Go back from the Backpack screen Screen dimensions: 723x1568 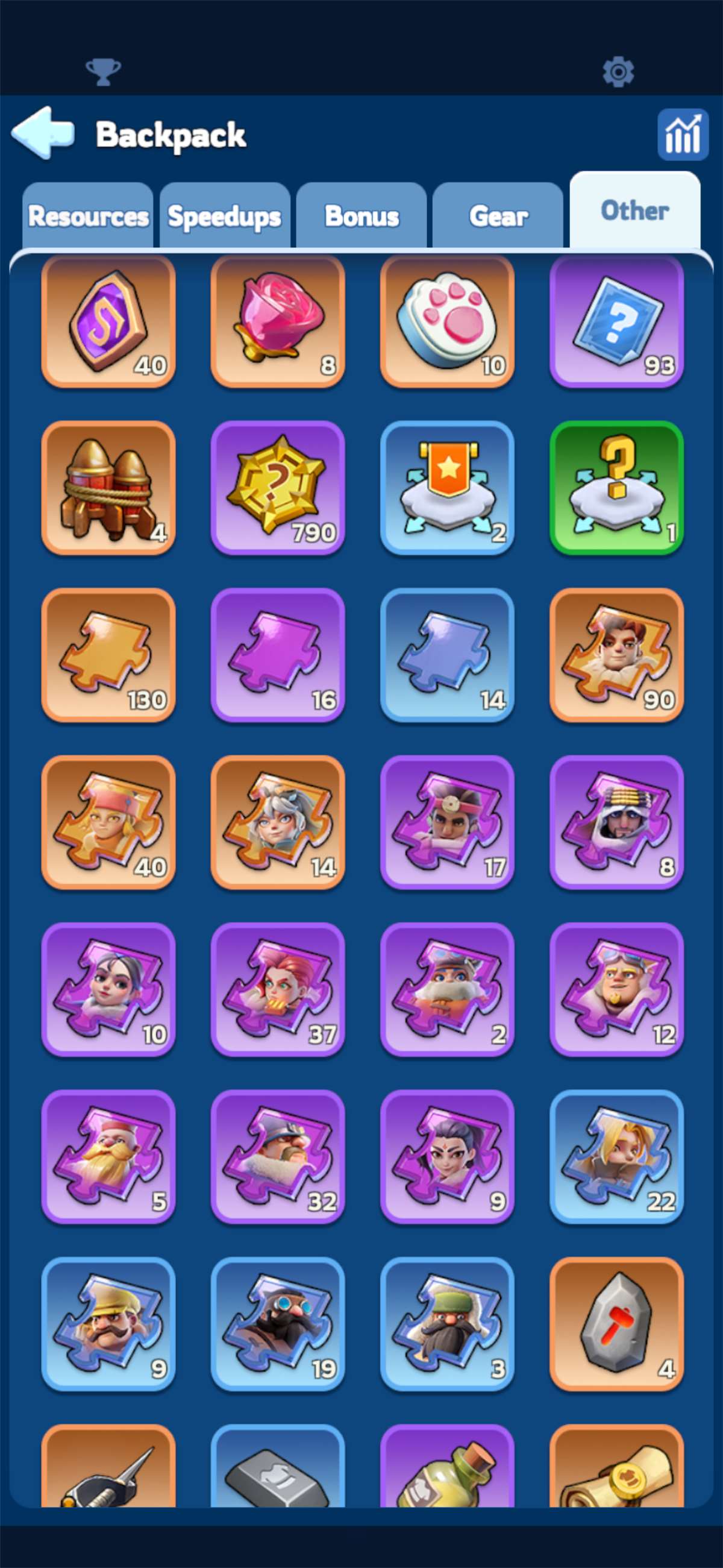tap(43, 133)
